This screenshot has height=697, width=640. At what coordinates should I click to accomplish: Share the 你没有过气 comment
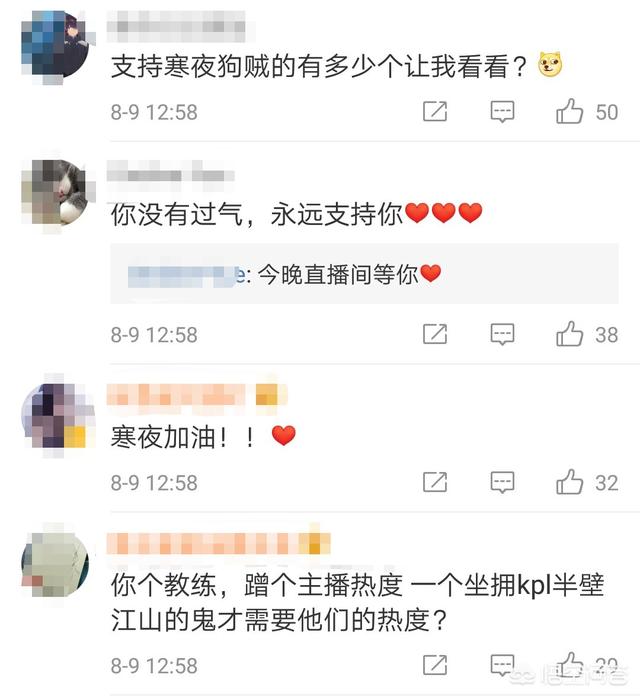pyautogui.click(x=435, y=334)
